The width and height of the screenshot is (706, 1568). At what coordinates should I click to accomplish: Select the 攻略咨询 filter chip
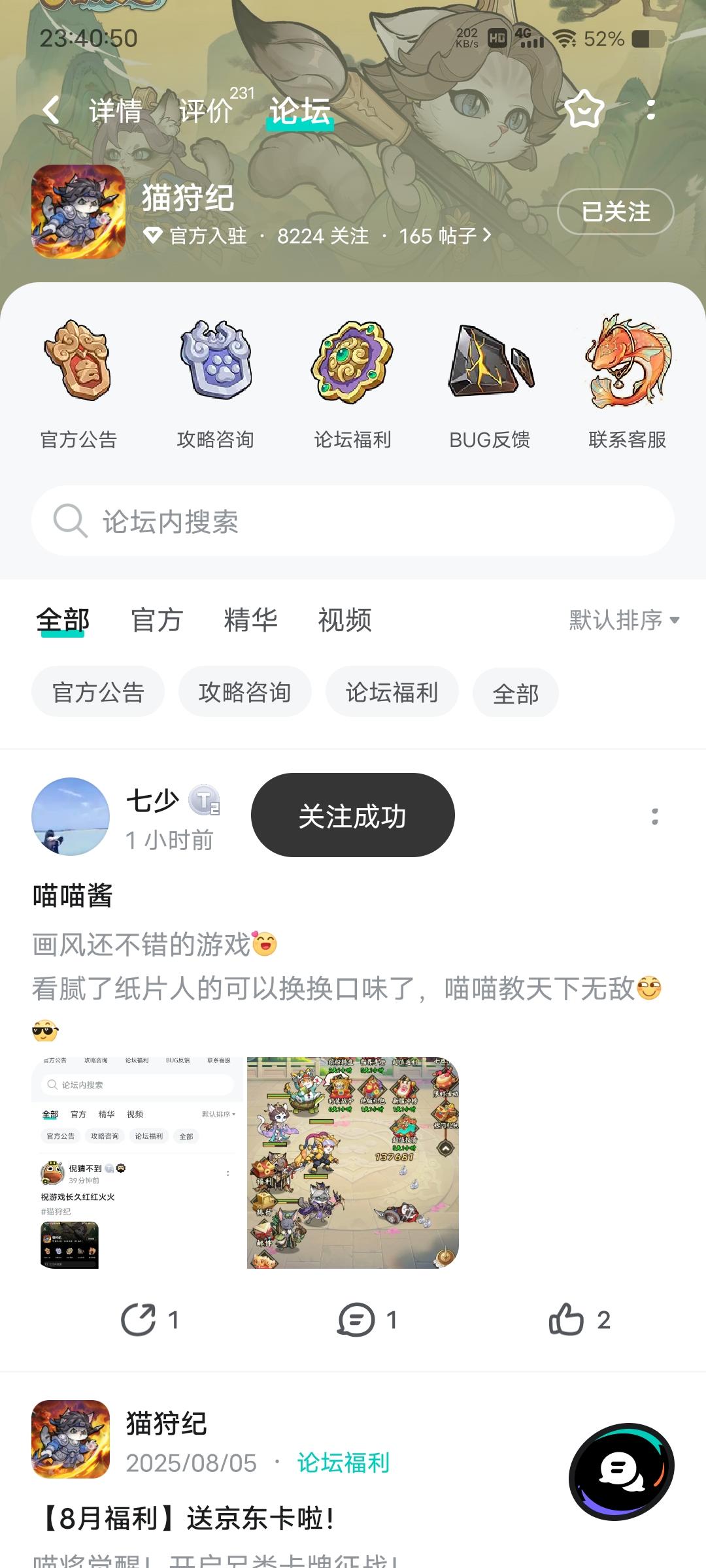[x=244, y=693]
